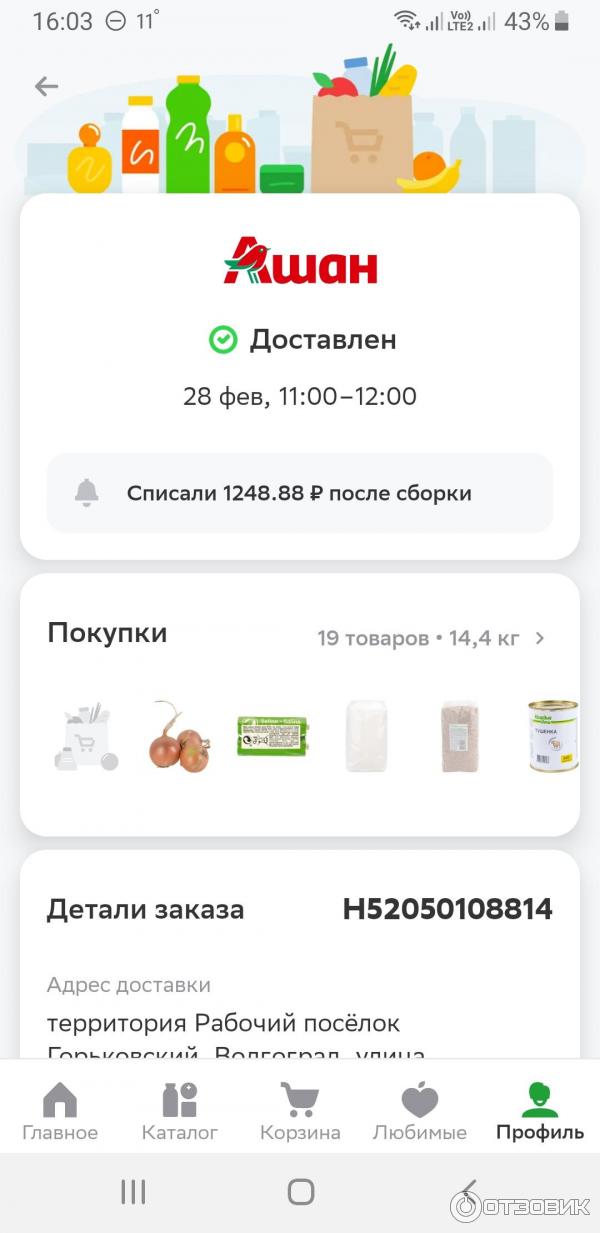Switch to the Главное tab
The height and width of the screenshot is (1233, 600).
[x=60, y=1111]
